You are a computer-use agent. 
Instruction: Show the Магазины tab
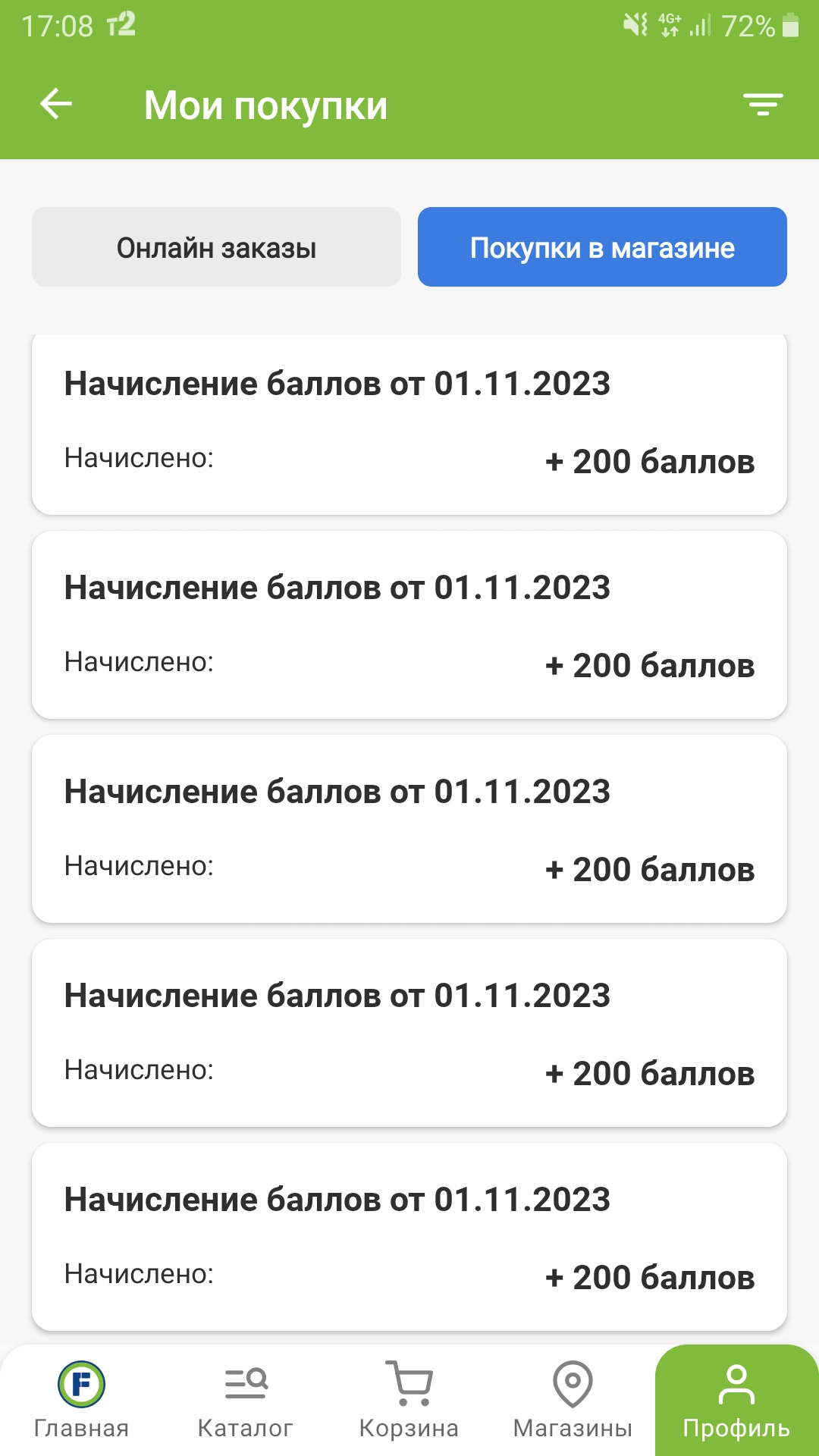573,1401
